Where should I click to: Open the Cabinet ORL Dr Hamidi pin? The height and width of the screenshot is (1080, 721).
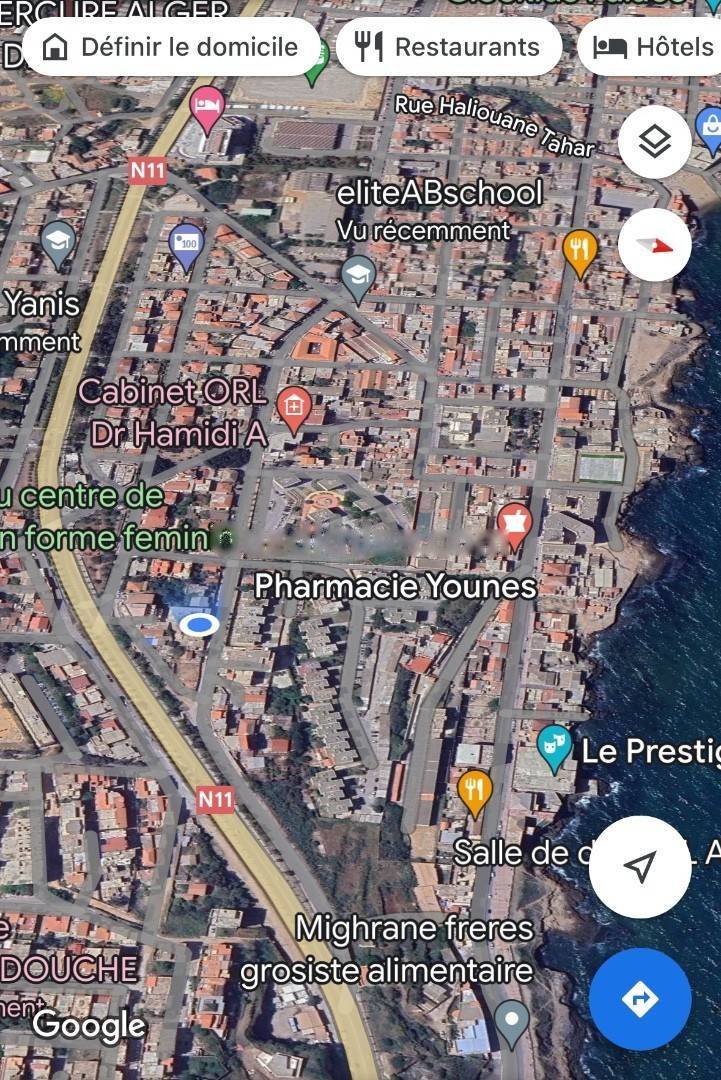pyautogui.click(x=293, y=408)
